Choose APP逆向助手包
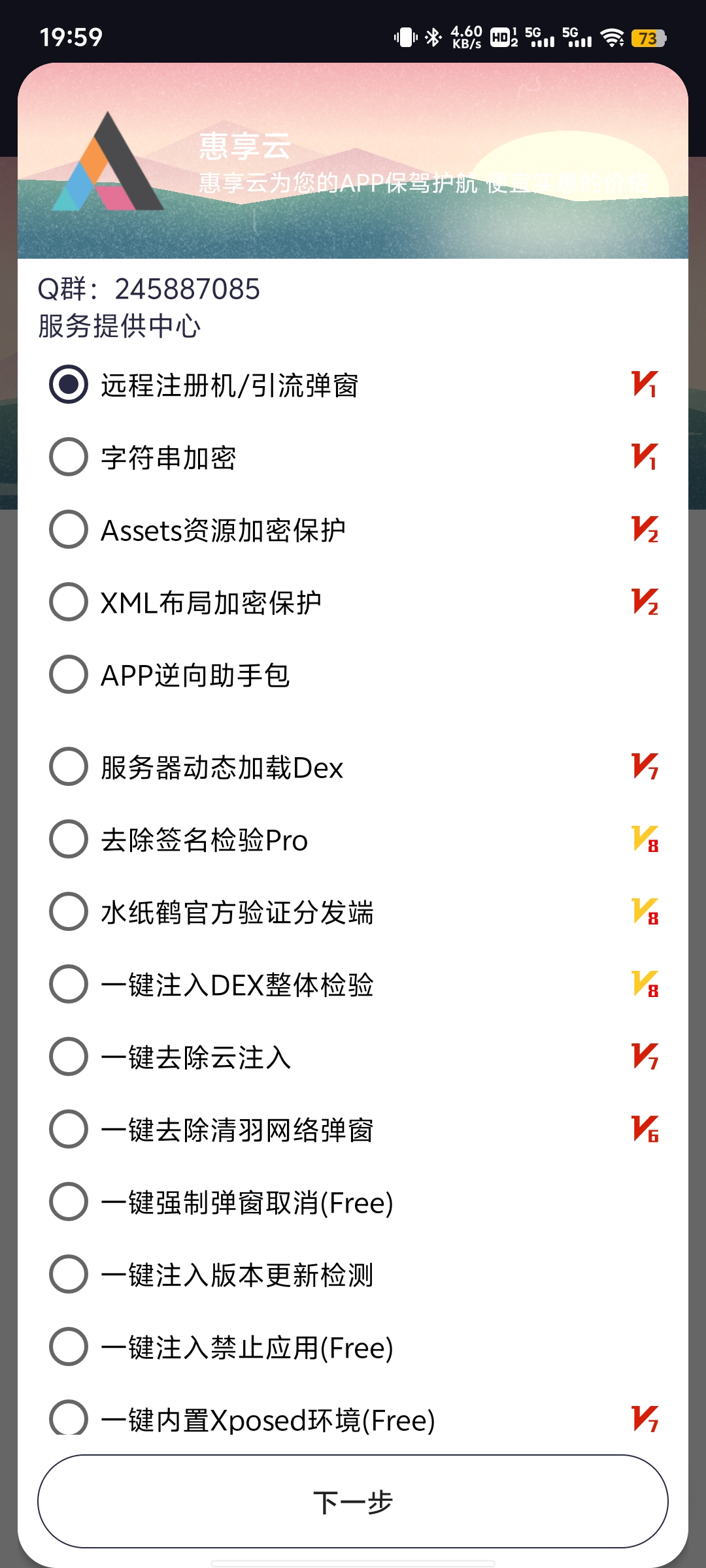This screenshot has height=1568, width=706. (69, 675)
